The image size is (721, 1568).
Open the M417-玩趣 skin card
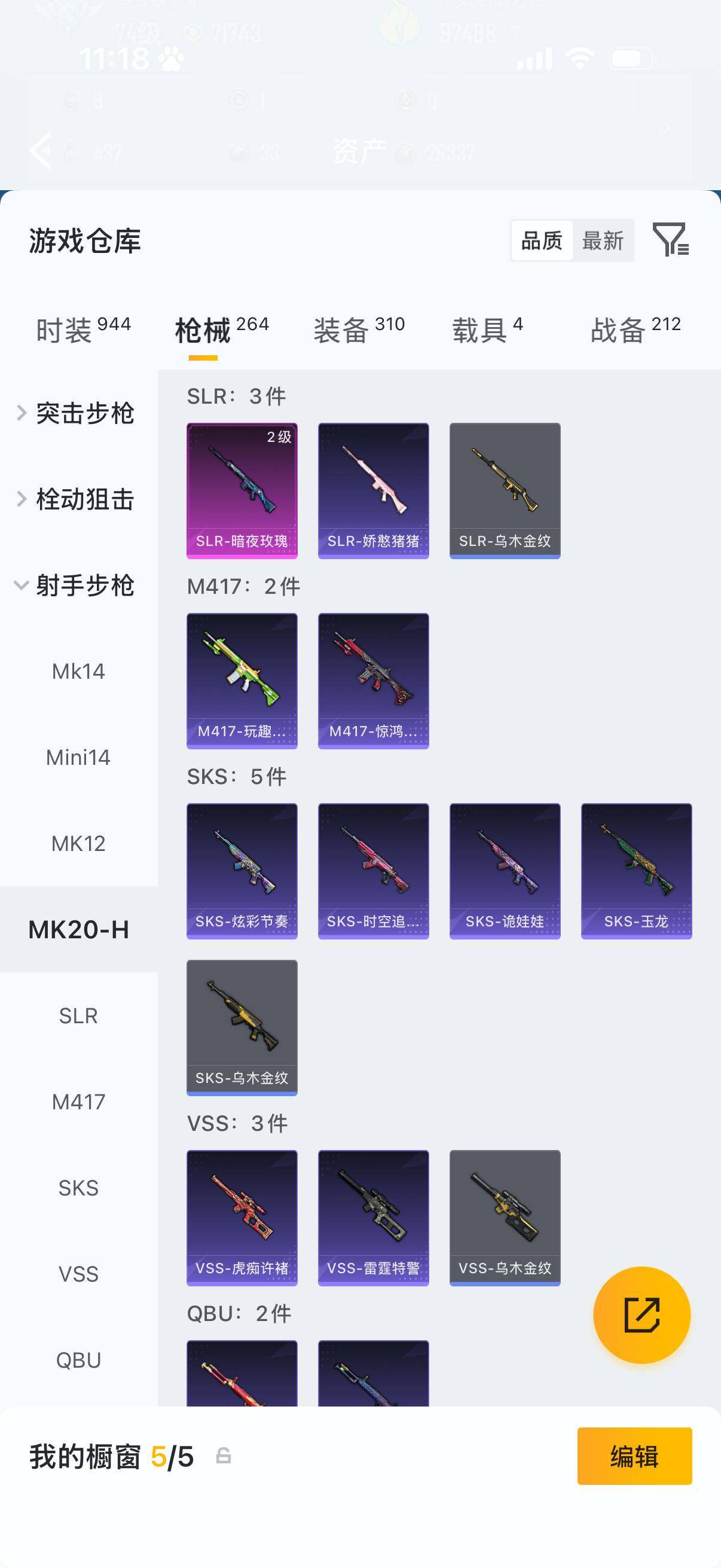click(x=242, y=681)
